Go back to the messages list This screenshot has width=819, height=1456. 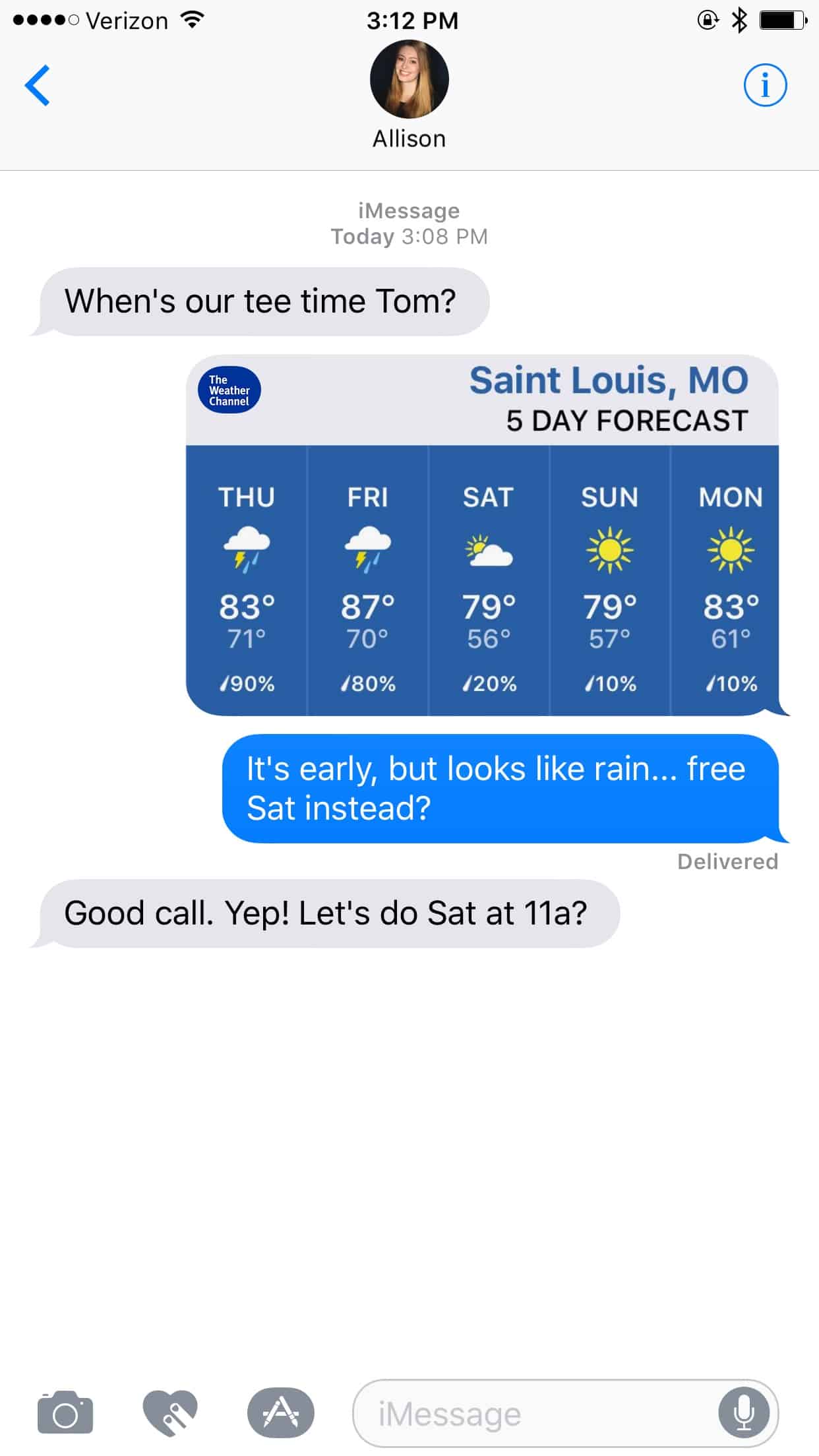point(38,85)
